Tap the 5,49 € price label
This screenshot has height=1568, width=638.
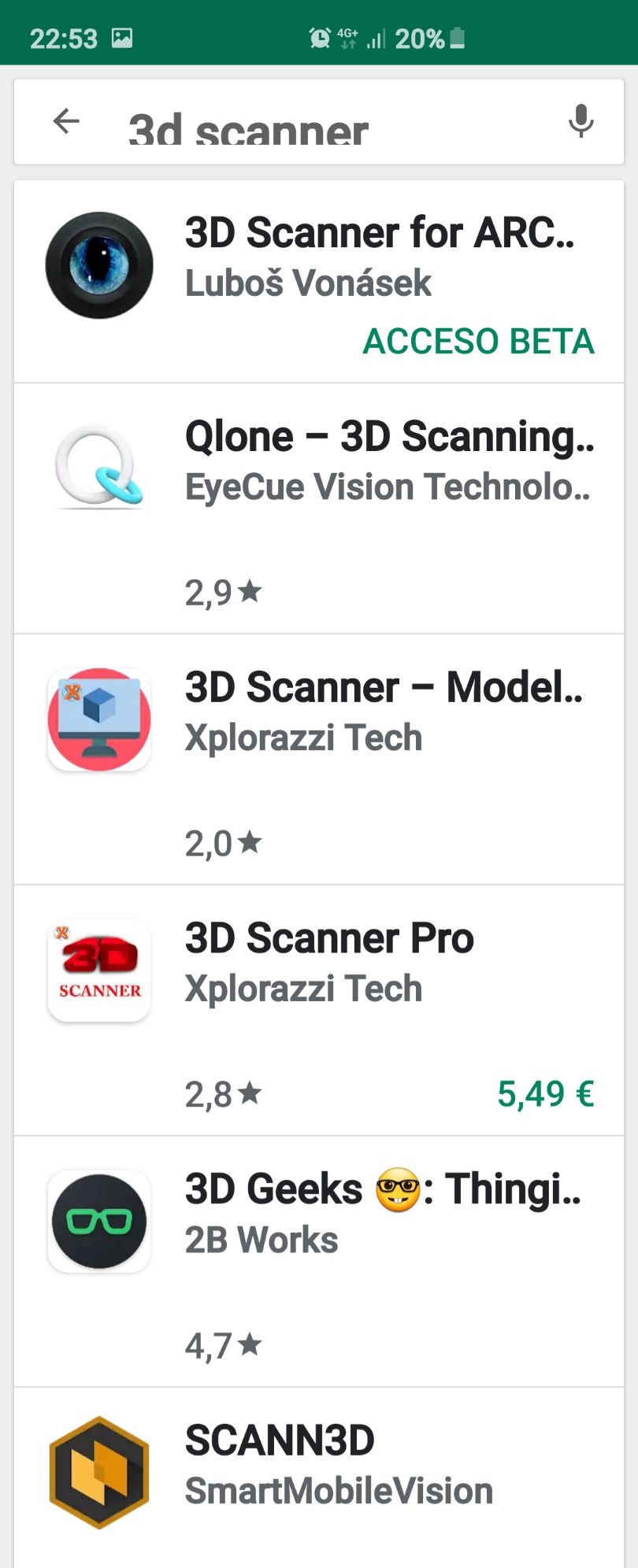pyautogui.click(x=546, y=1093)
